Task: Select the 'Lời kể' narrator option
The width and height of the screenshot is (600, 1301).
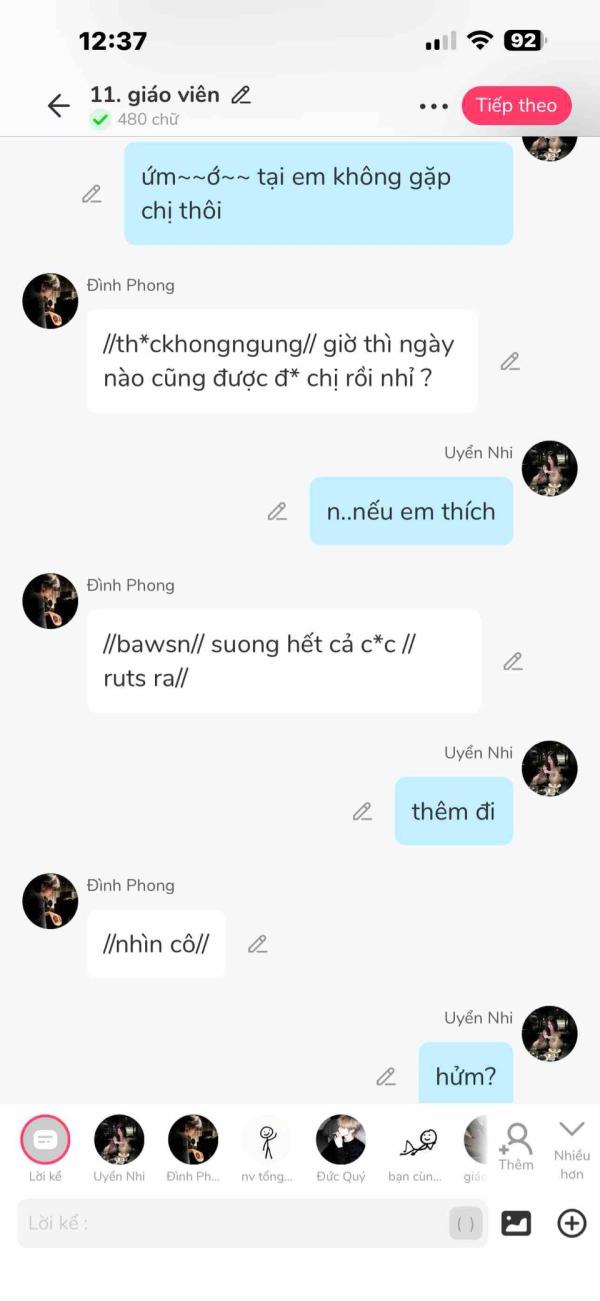Action: pos(45,1140)
